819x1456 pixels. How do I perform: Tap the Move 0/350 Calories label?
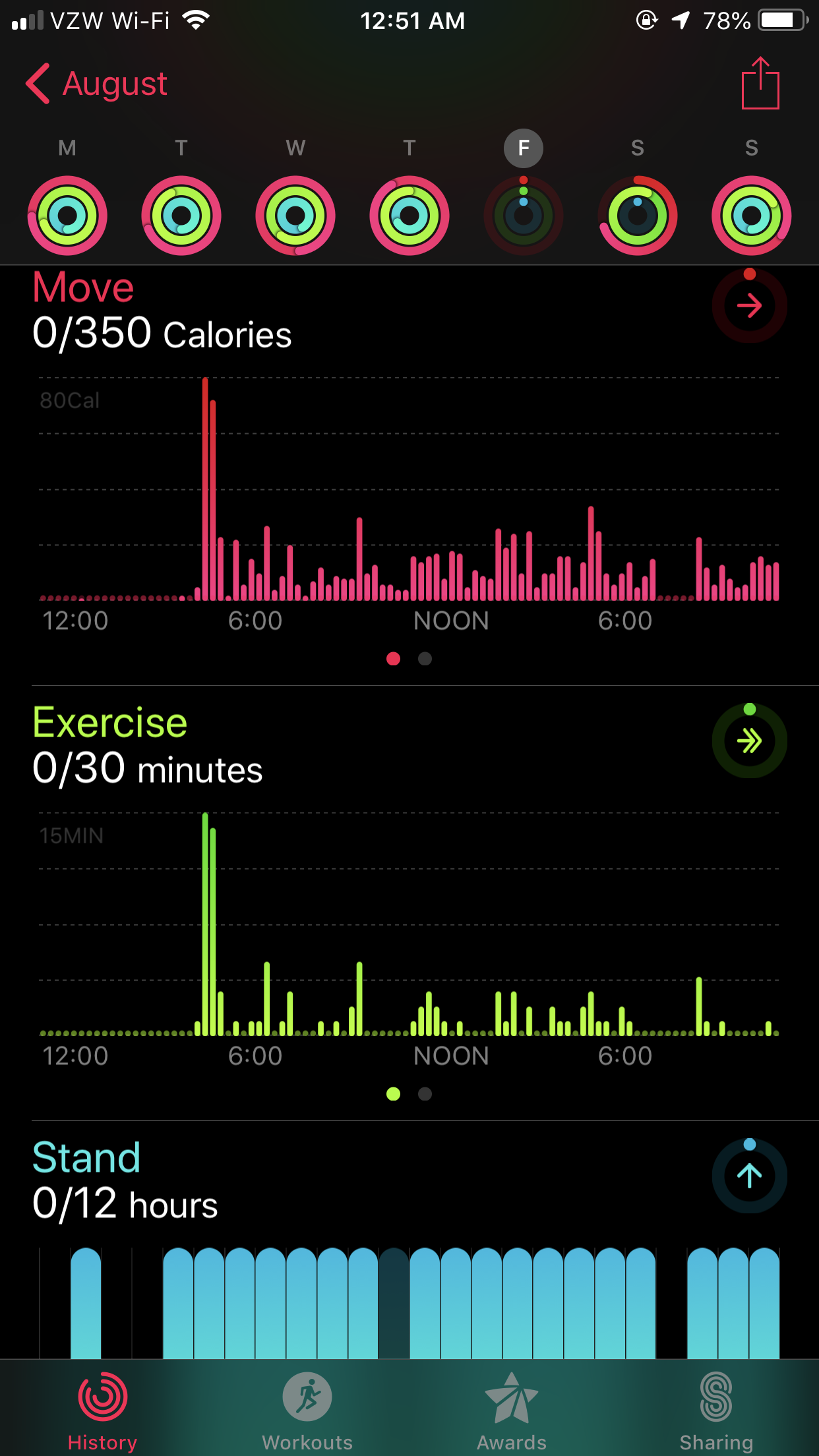point(162,334)
